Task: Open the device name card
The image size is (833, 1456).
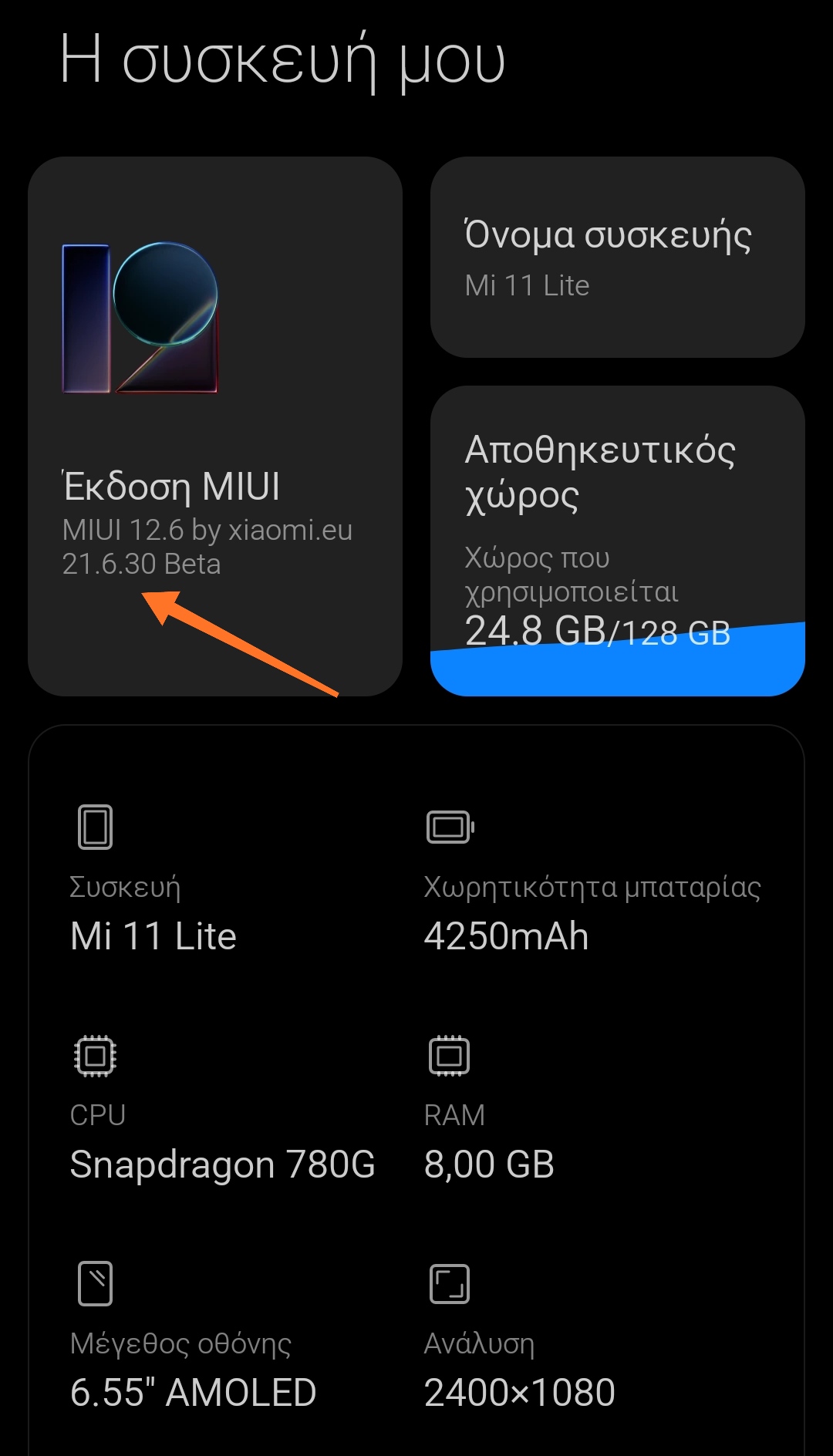Action: [x=617, y=257]
